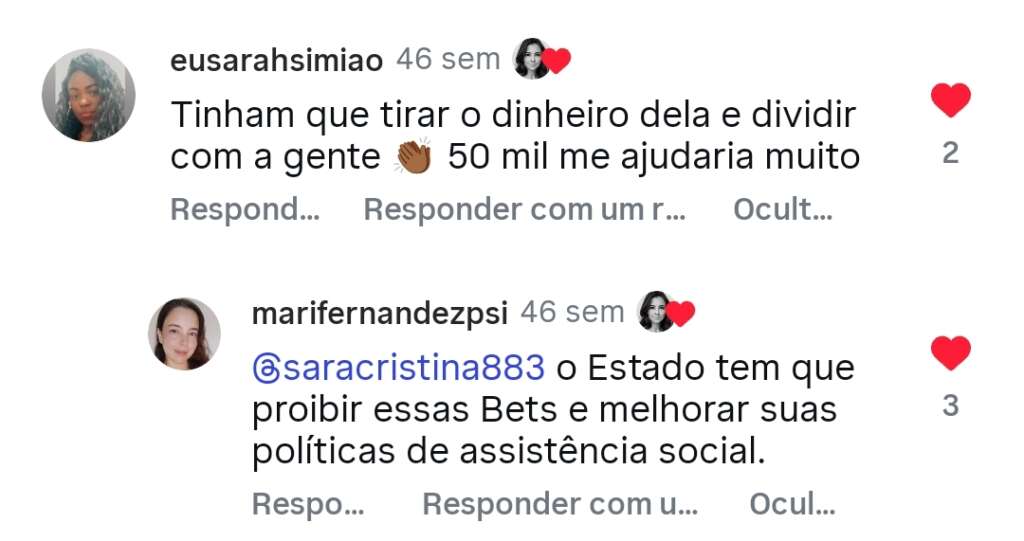The image size is (1024, 541).
Task: Reply with a reel to eusarahsimiao's comment
Action: pyautogui.click(x=524, y=210)
